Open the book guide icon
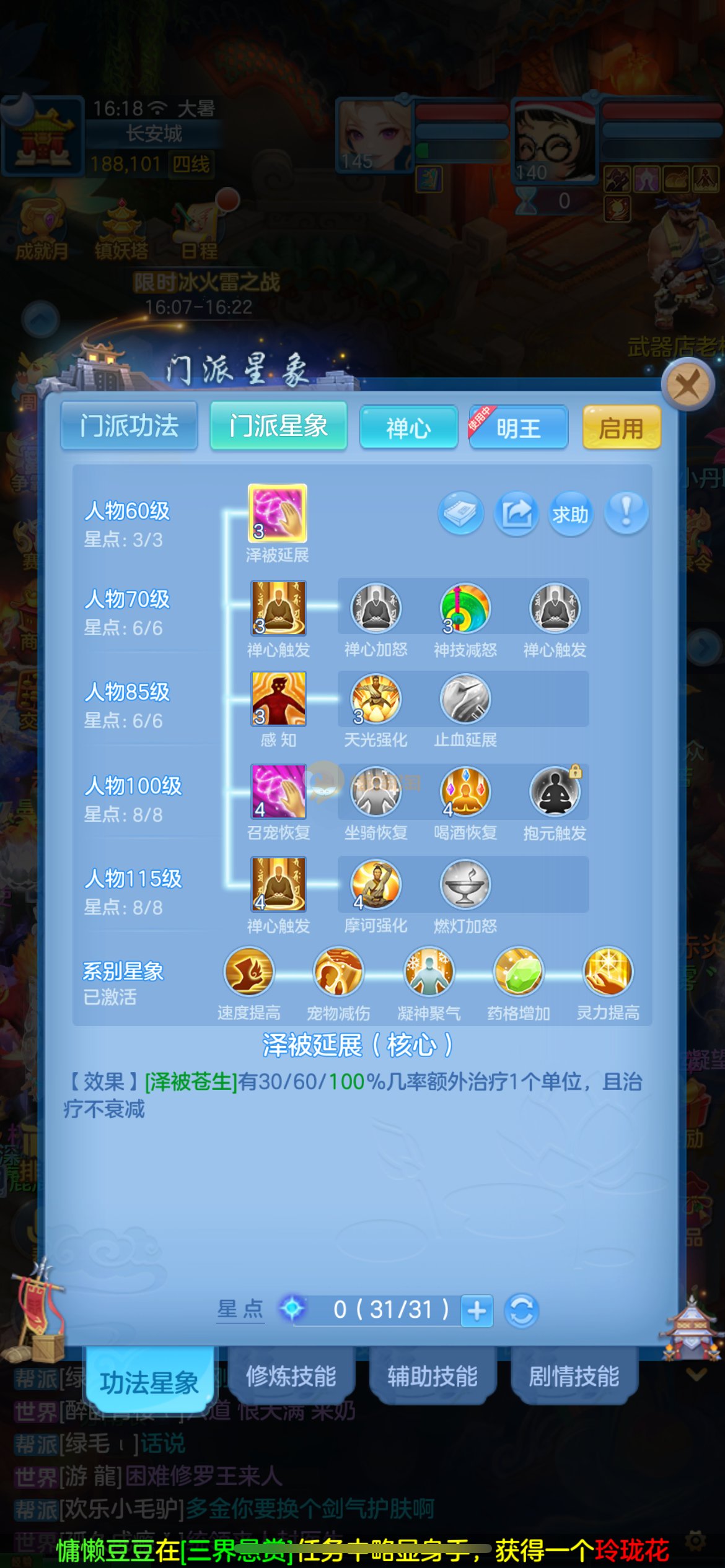725x1568 pixels. 460,513
